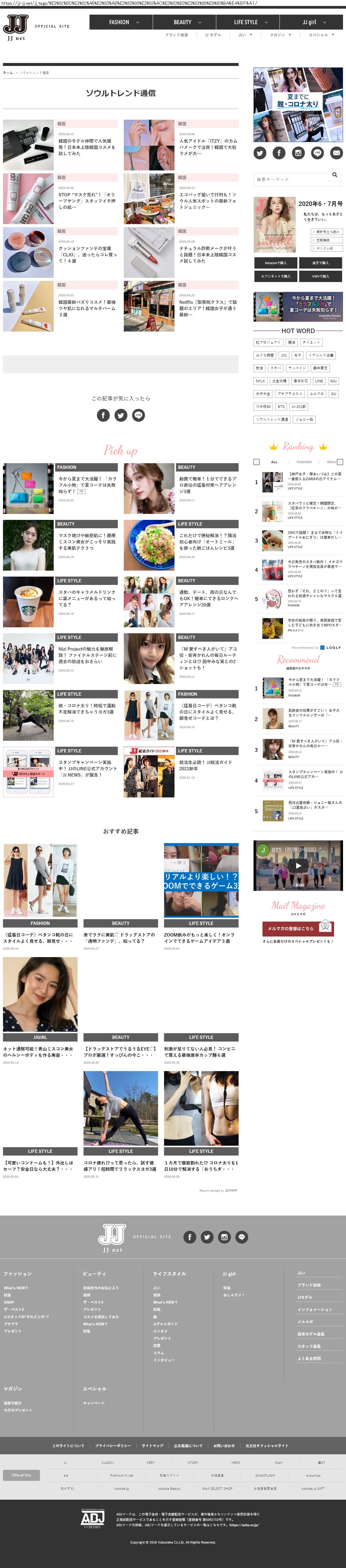Tap the Amazonで購入 button

(x=275, y=263)
